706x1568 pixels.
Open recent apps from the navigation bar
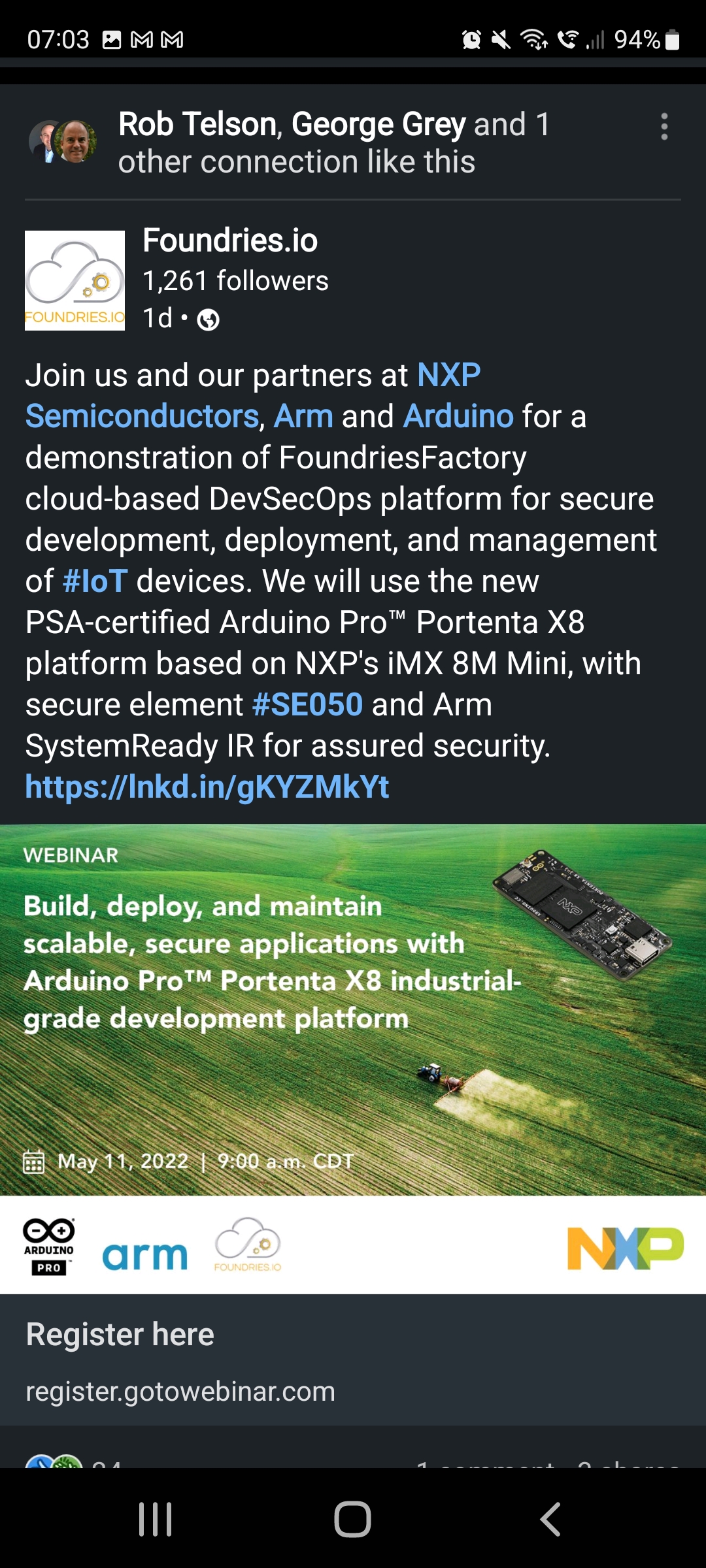(156, 1519)
